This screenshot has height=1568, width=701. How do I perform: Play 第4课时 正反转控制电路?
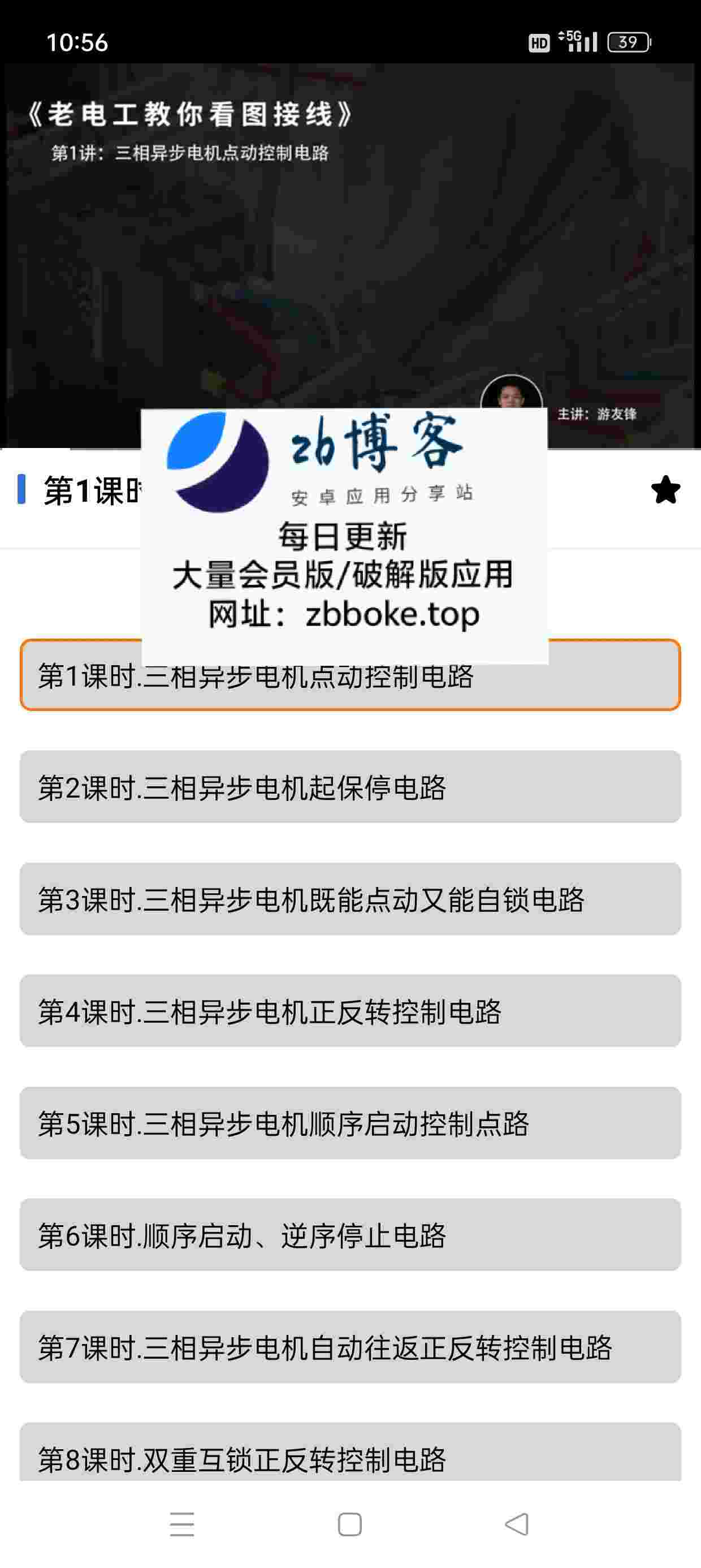click(350, 1010)
